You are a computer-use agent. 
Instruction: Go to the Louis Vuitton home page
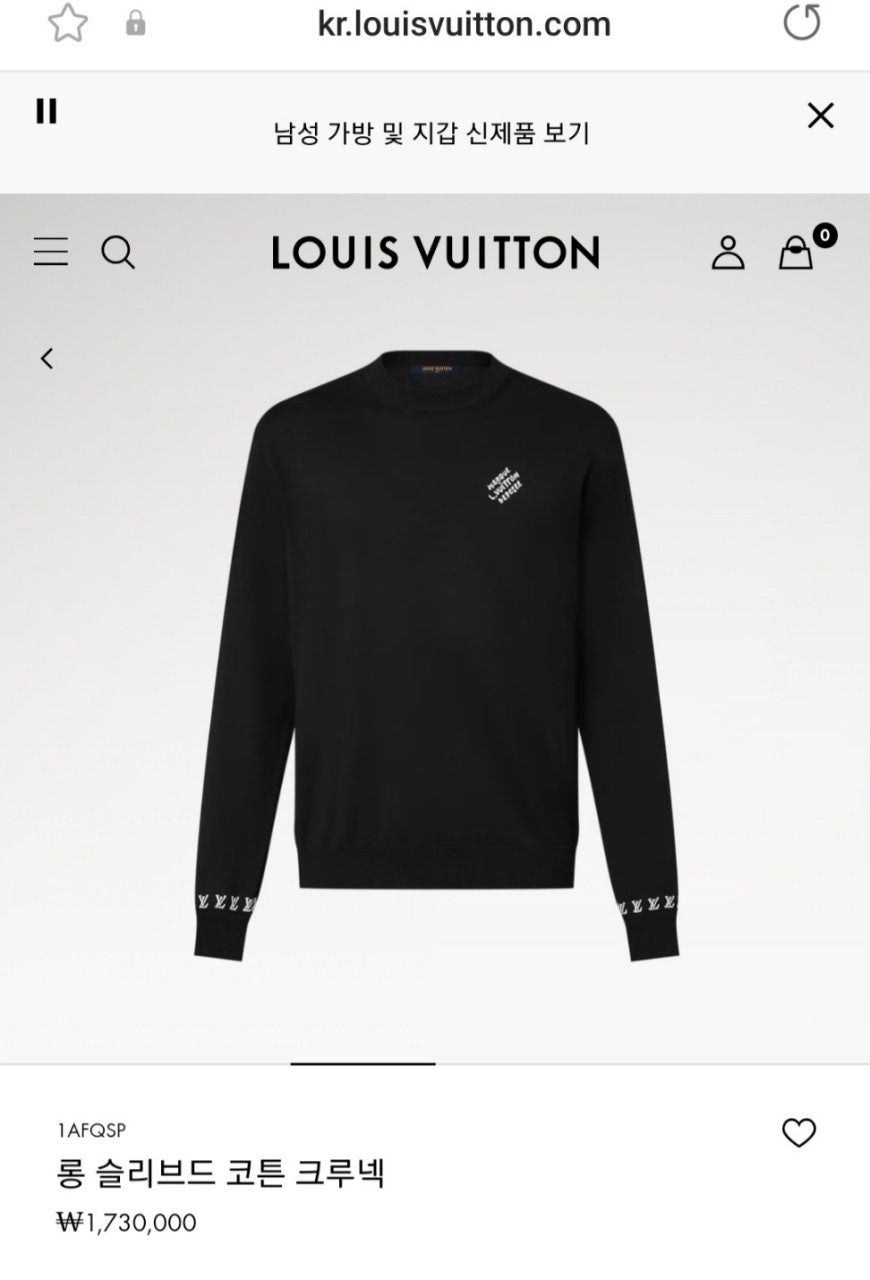435,252
